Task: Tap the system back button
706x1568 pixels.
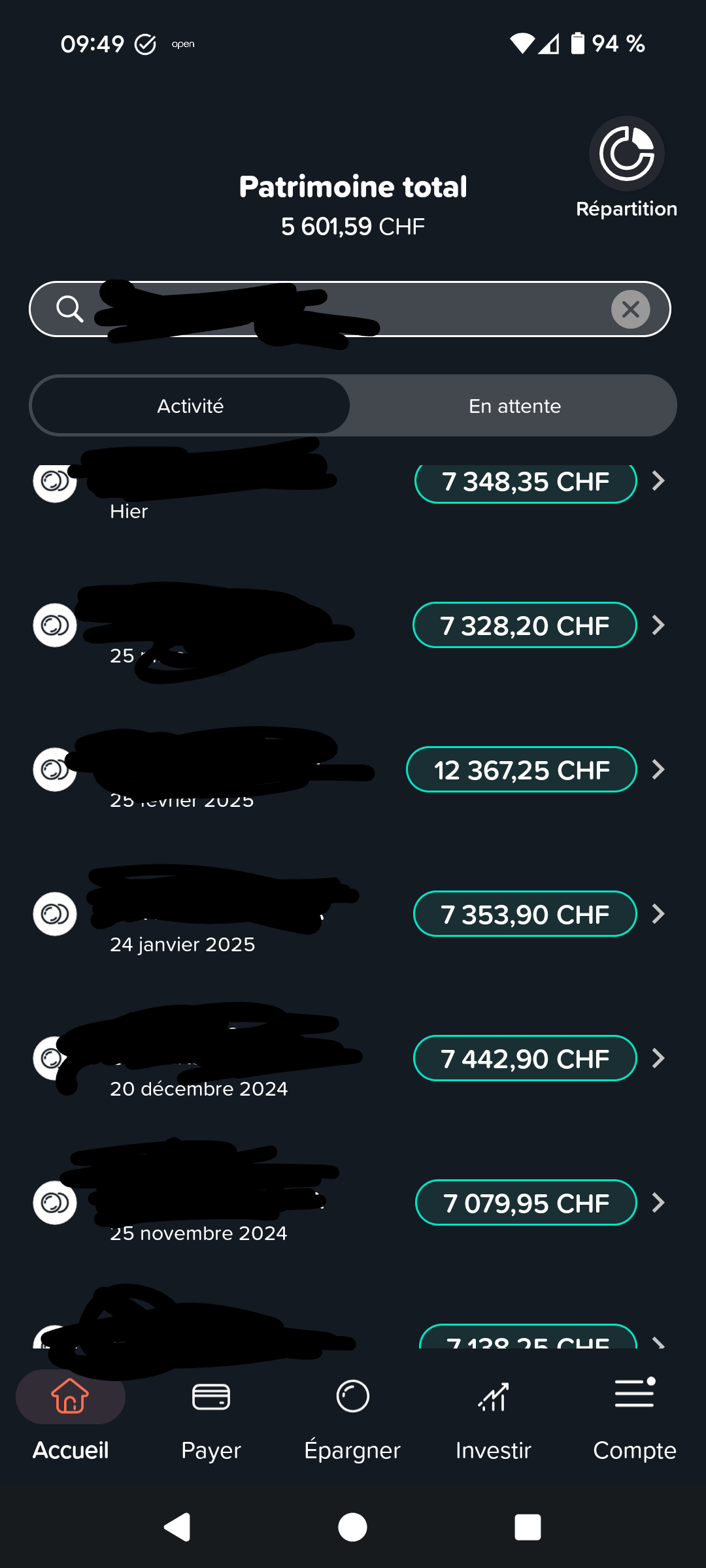Action: [x=176, y=1527]
